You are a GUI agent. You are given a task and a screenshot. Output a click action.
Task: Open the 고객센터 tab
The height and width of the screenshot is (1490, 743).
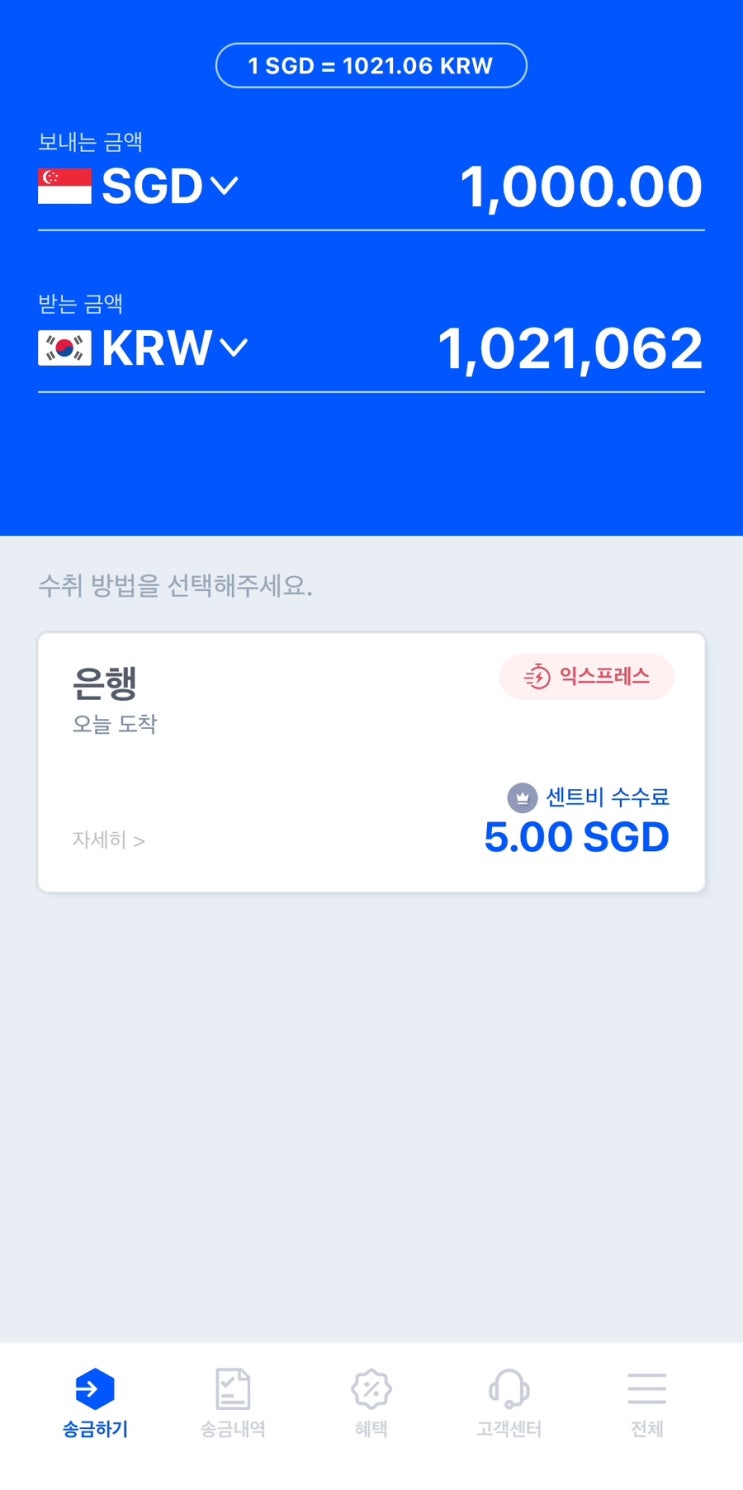pos(509,1404)
